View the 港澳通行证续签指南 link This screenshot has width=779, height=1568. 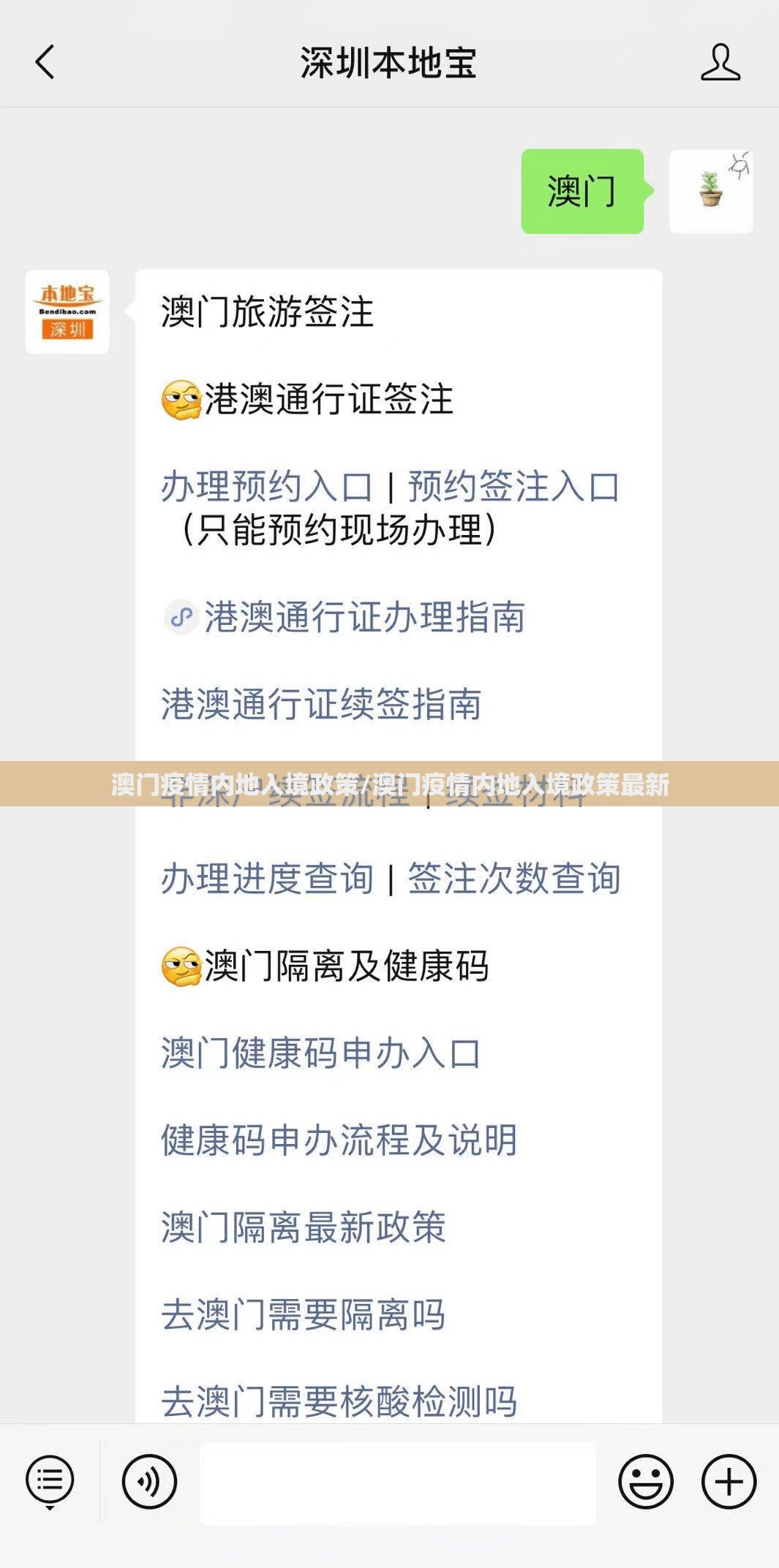321,704
